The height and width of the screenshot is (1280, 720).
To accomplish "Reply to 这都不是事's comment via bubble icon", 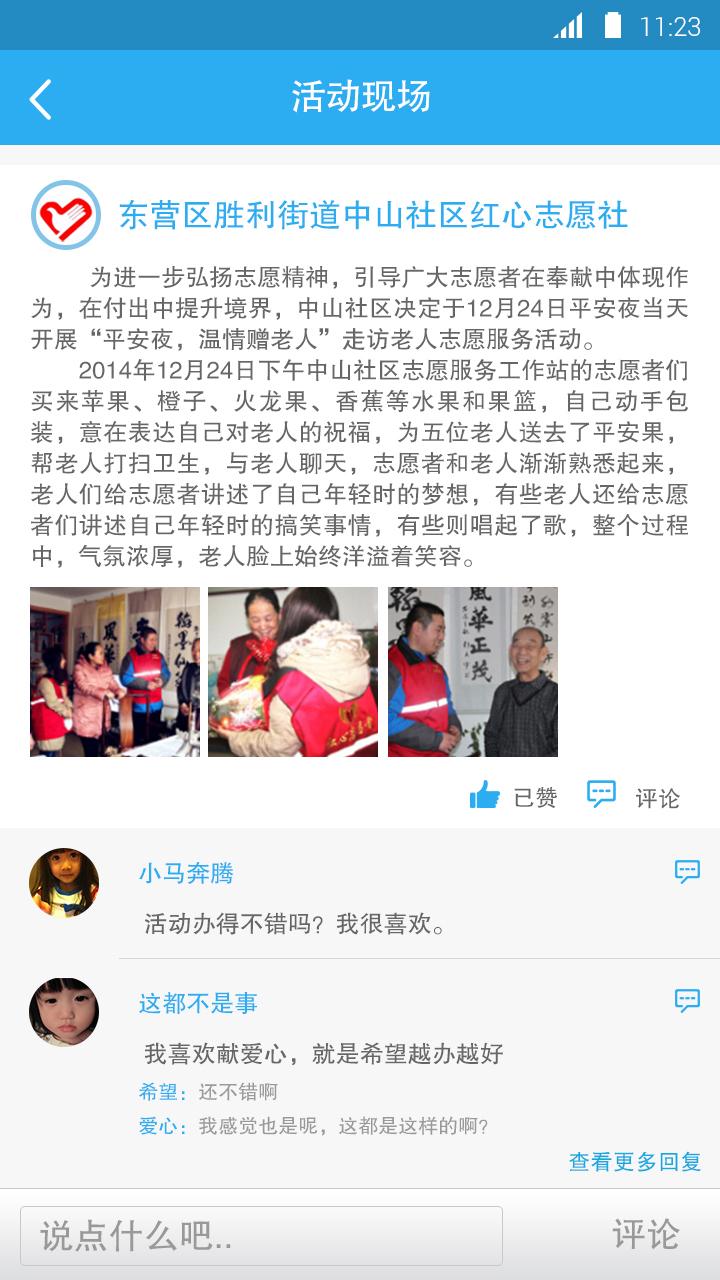I will [687, 1000].
